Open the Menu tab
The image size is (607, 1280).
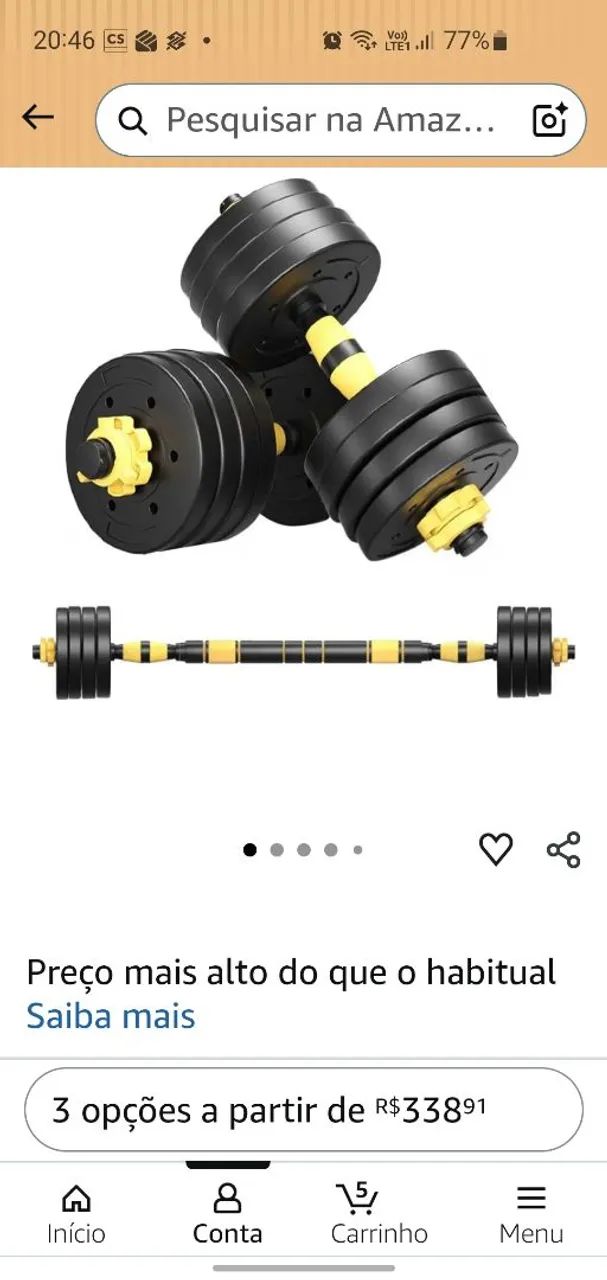pos(531,1215)
